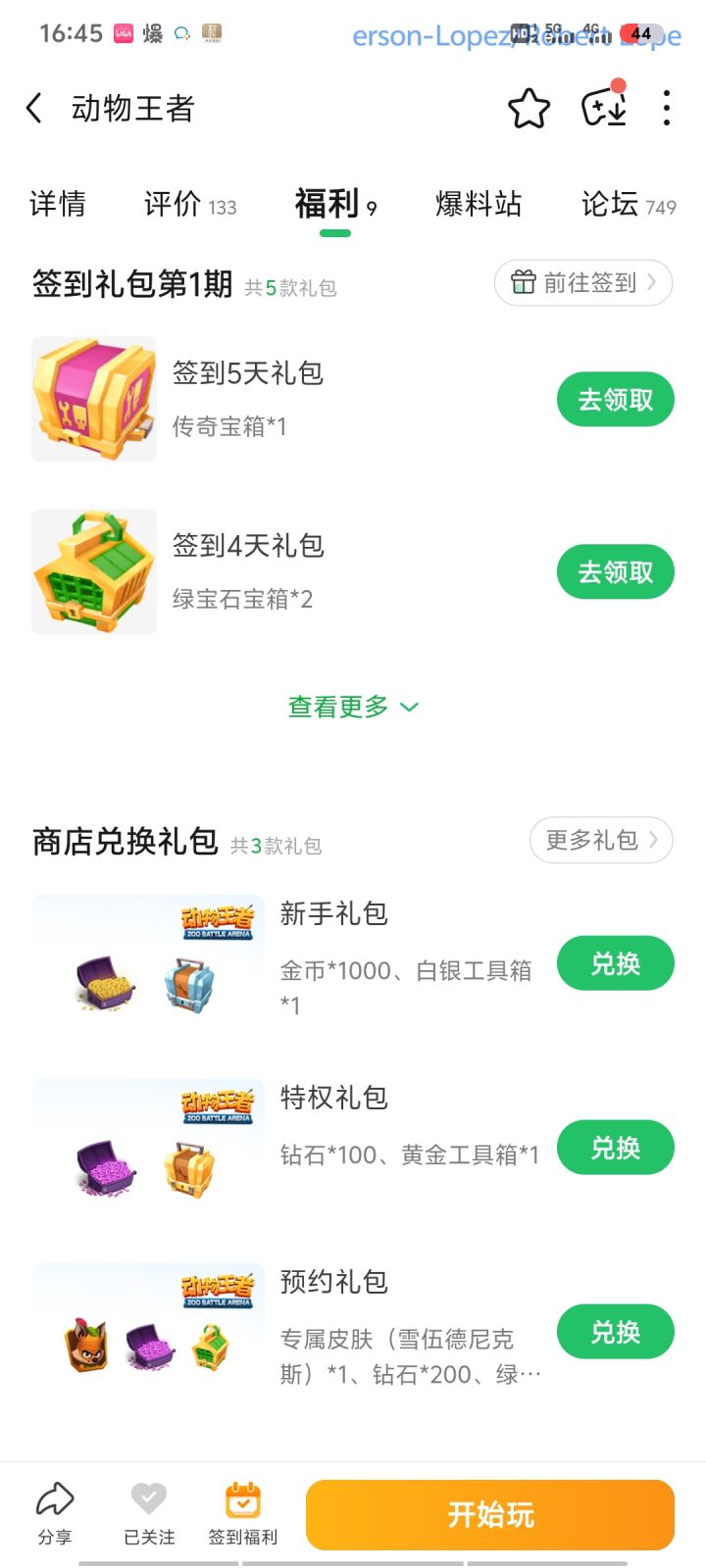The width and height of the screenshot is (706, 1568).
Task: Switch to the 评价 tab
Action: click(x=189, y=204)
